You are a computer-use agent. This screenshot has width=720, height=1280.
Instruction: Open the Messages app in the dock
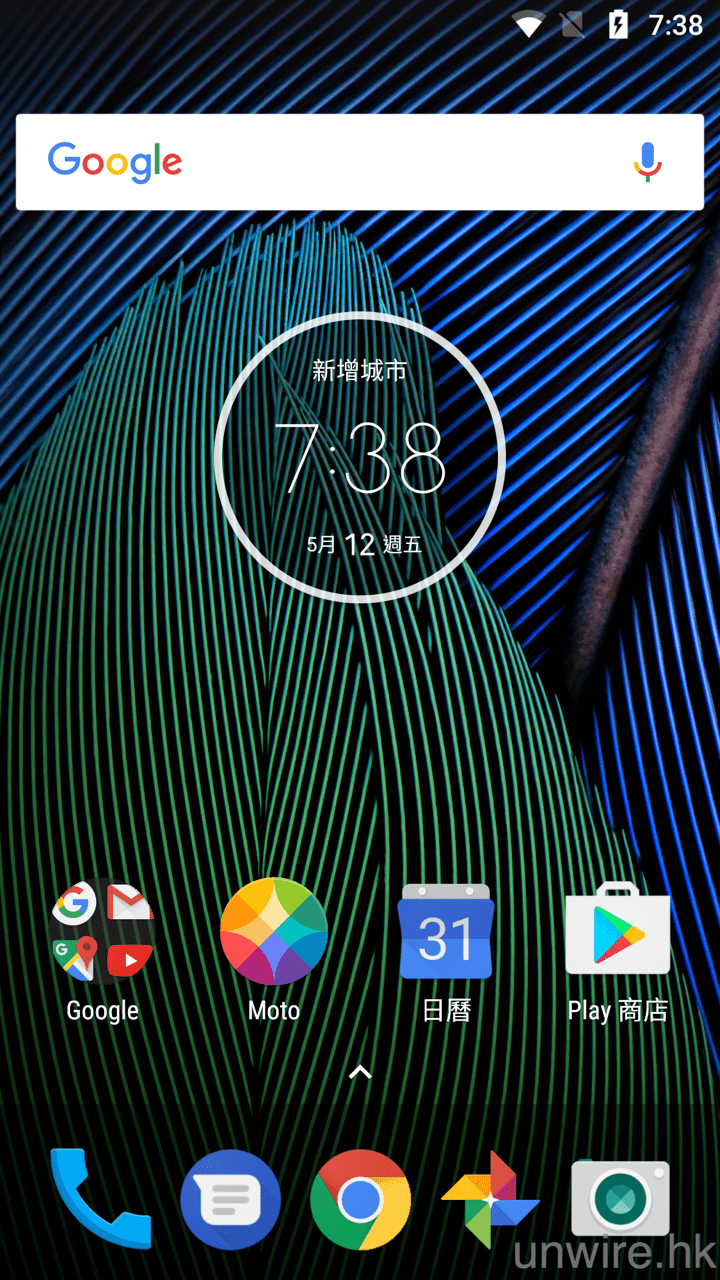click(230, 1200)
